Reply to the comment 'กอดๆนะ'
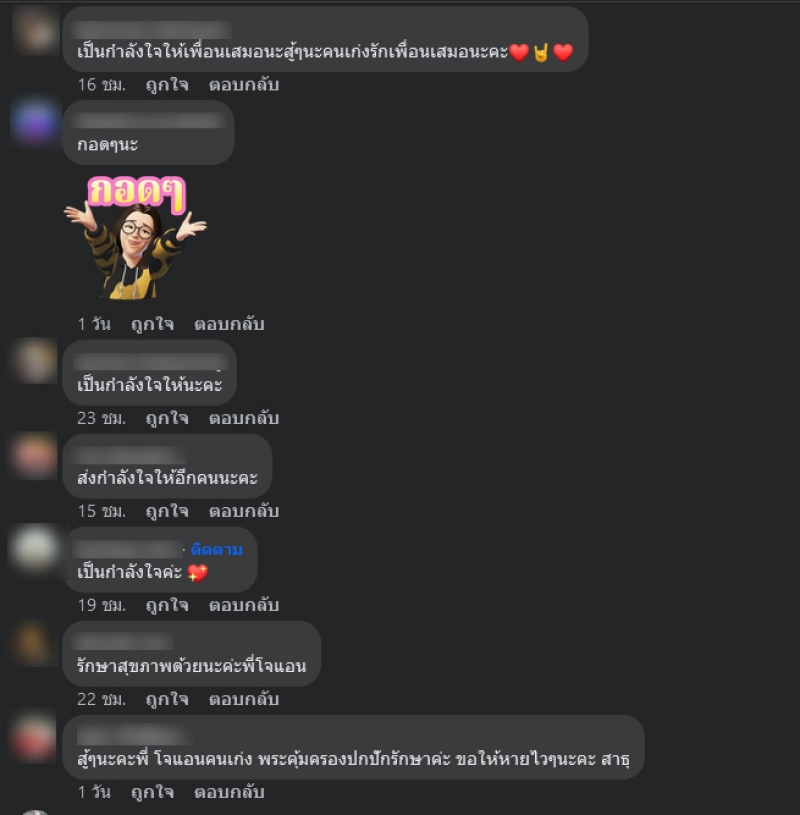The height and width of the screenshot is (815, 800). click(229, 324)
